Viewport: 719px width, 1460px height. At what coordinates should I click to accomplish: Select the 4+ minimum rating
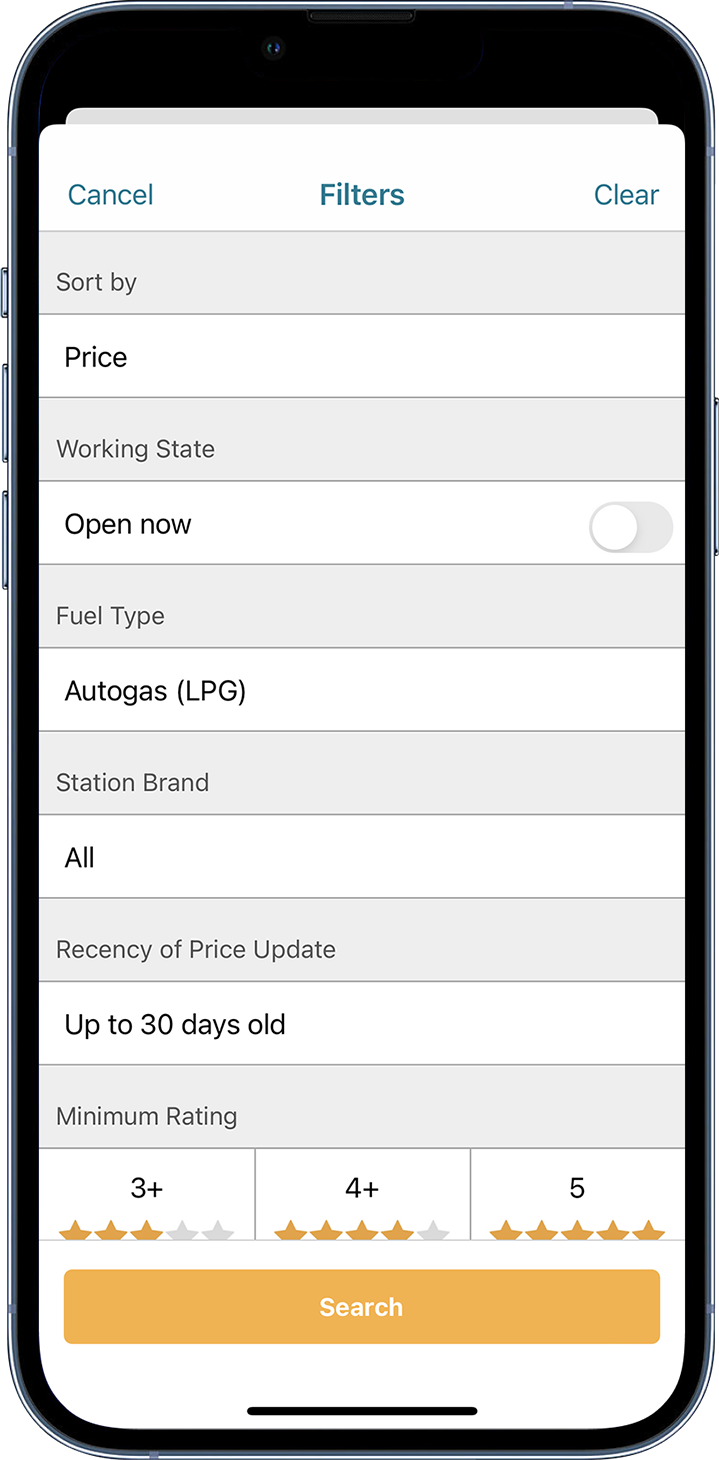coord(362,1196)
